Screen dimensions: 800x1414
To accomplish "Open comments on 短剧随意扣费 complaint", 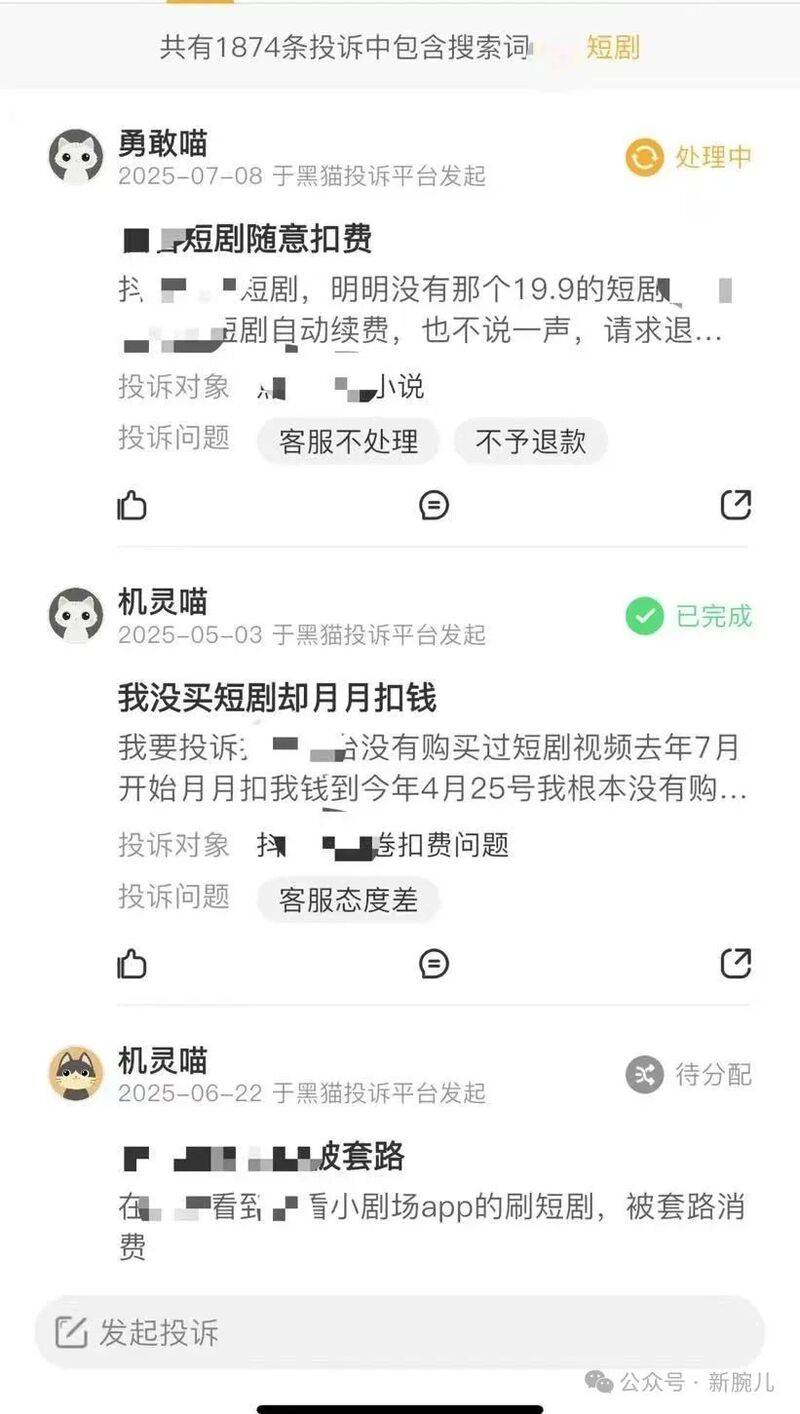I will tap(433, 506).
